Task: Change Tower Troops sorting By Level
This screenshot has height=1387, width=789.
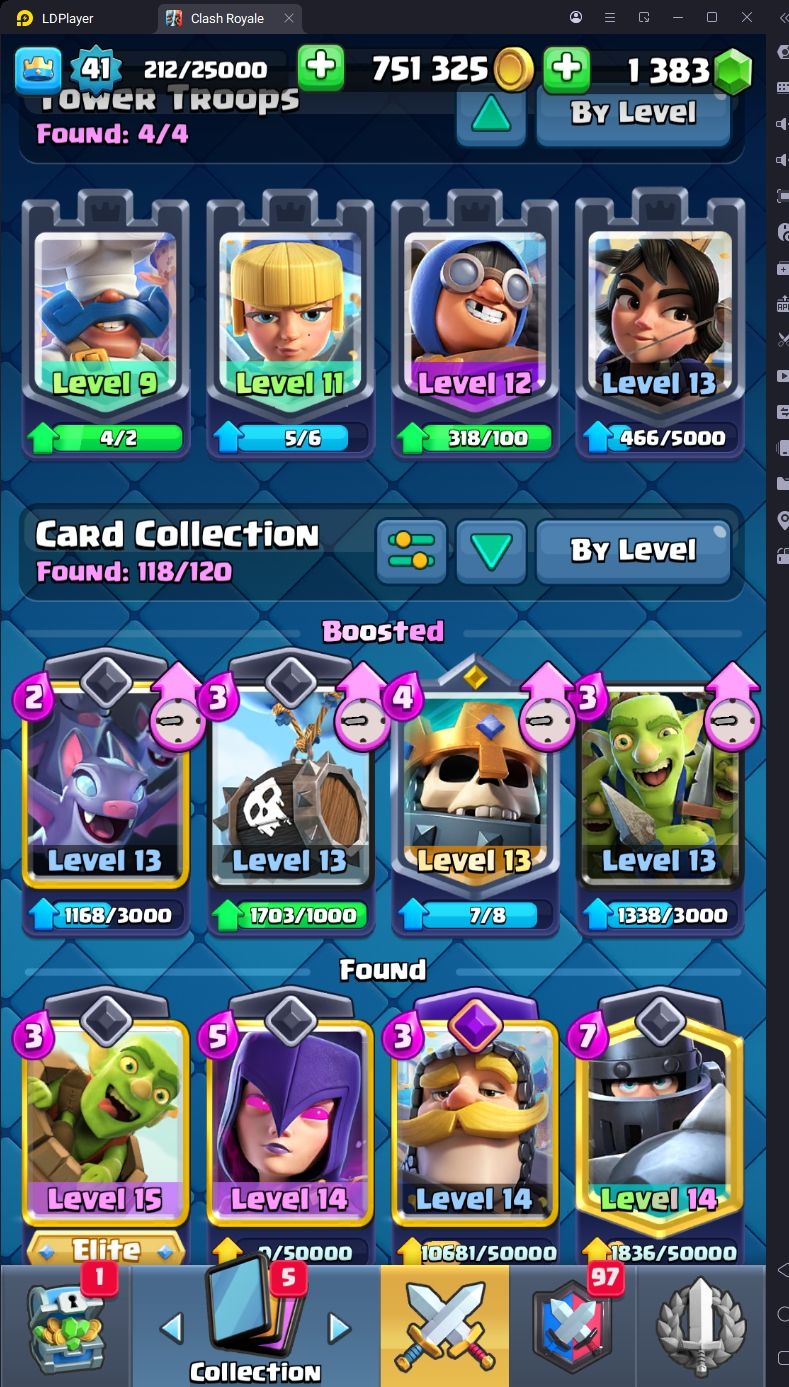Action: [633, 113]
